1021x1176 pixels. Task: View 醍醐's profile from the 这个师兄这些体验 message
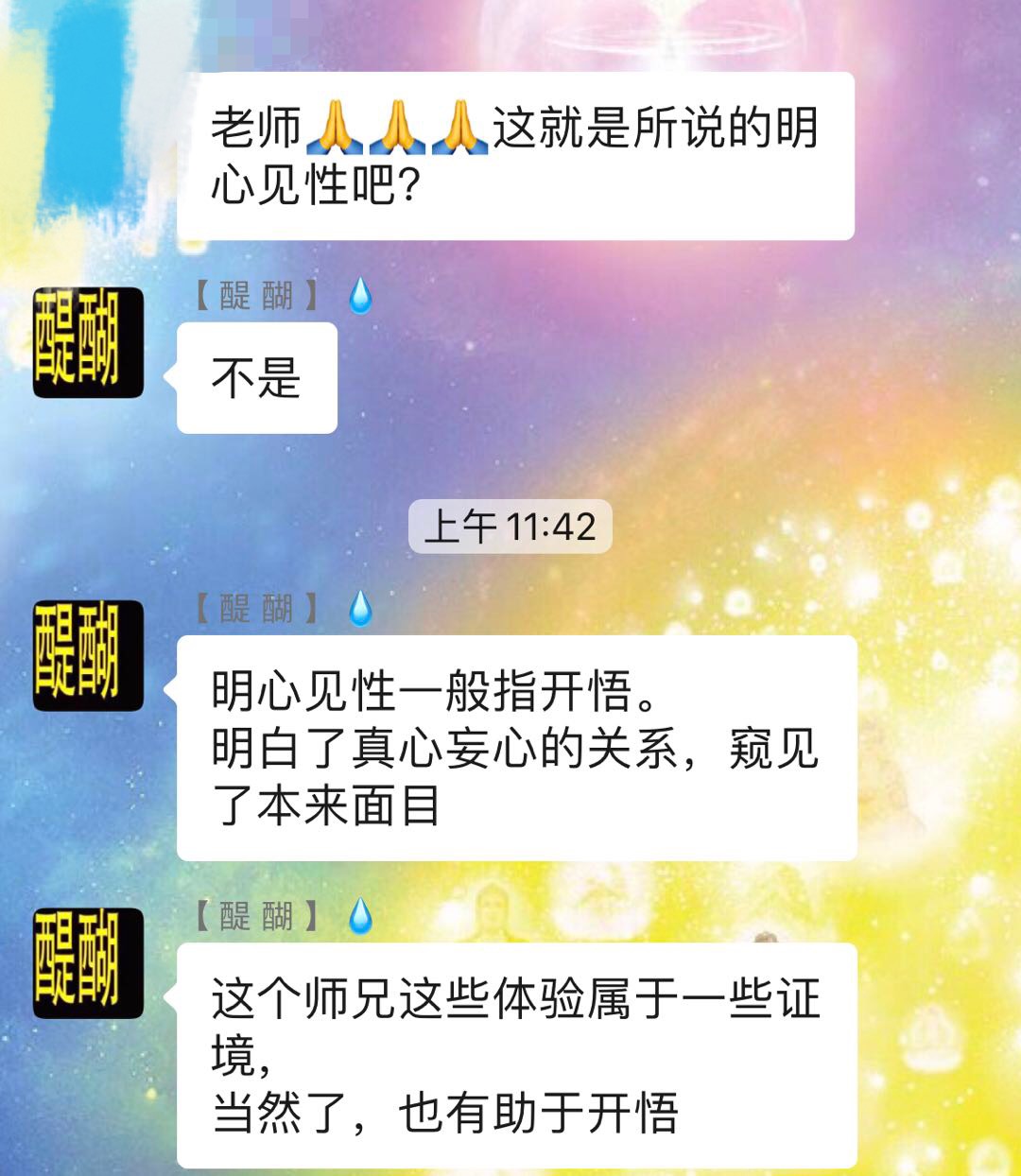click(x=88, y=962)
